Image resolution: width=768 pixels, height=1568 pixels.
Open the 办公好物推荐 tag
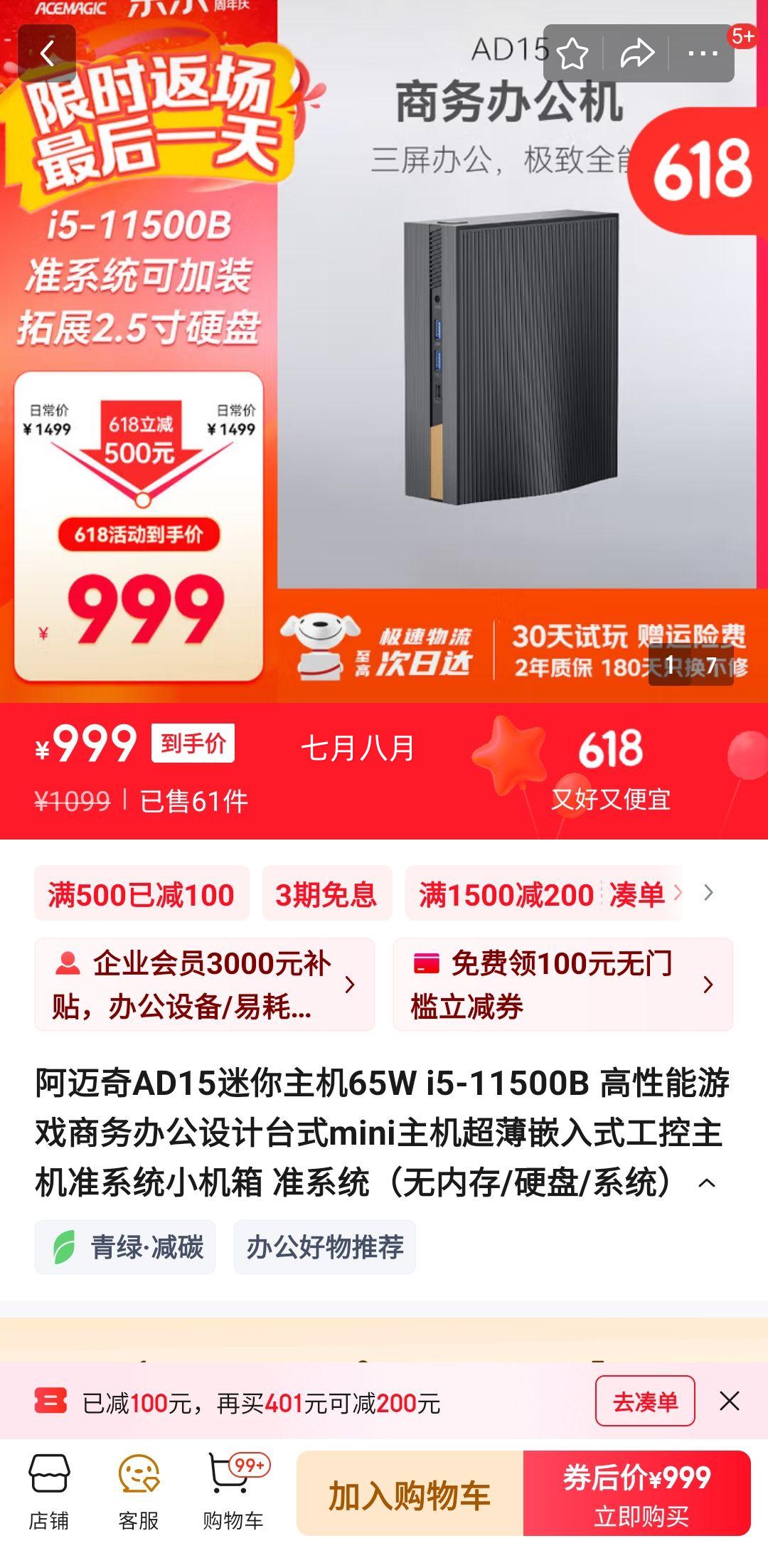point(325,1247)
